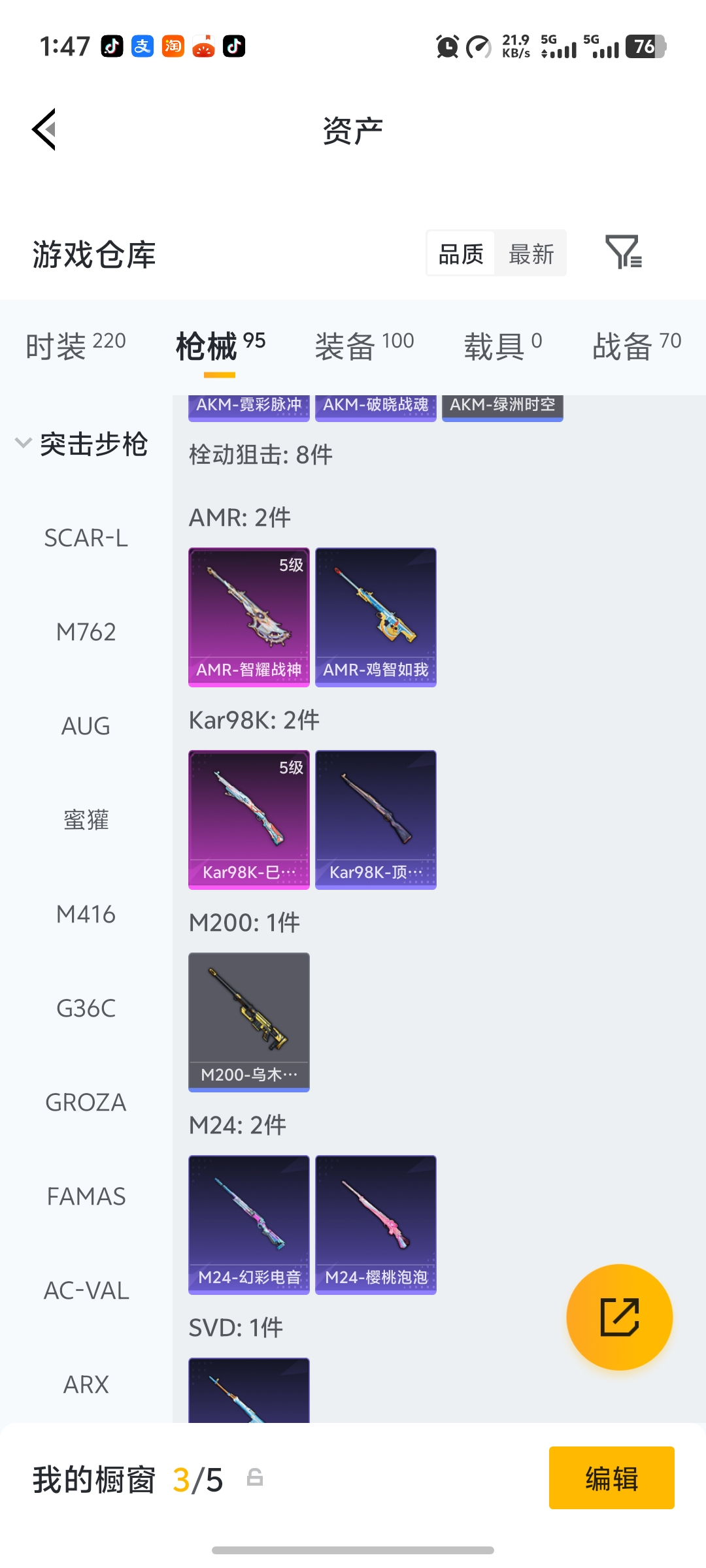Tap the back arrow to leave 资产
The image size is (706, 1568).
[x=43, y=129]
